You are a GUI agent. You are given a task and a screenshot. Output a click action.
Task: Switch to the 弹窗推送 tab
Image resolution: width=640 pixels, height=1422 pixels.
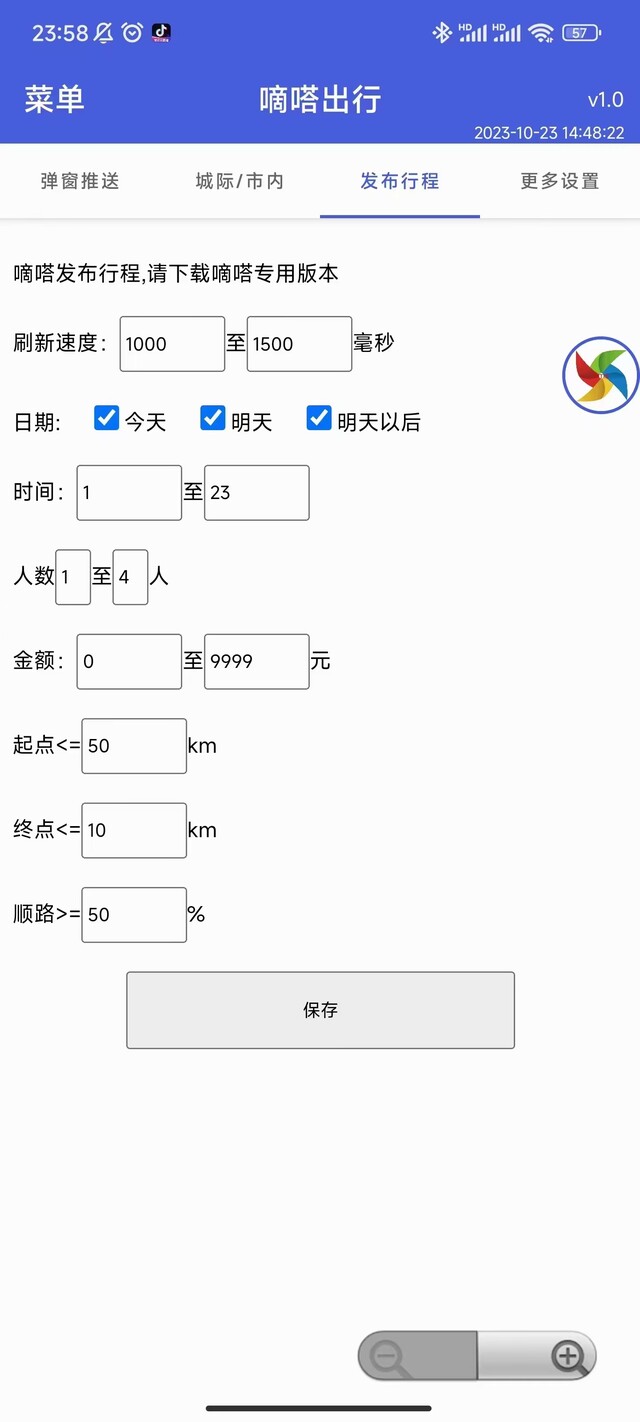click(x=80, y=181)
